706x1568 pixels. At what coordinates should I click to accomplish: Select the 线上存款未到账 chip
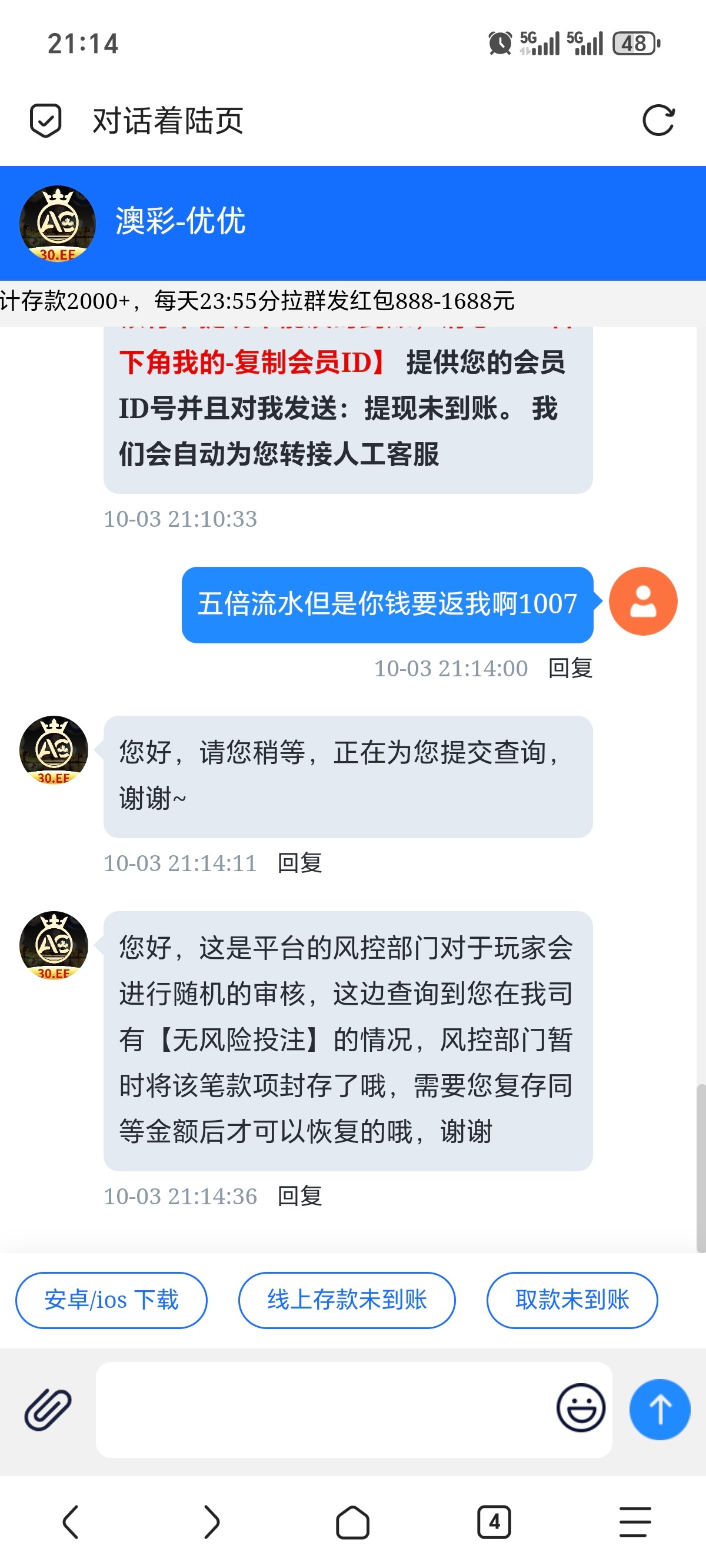pyautogui.click(x=347, y=1300)
